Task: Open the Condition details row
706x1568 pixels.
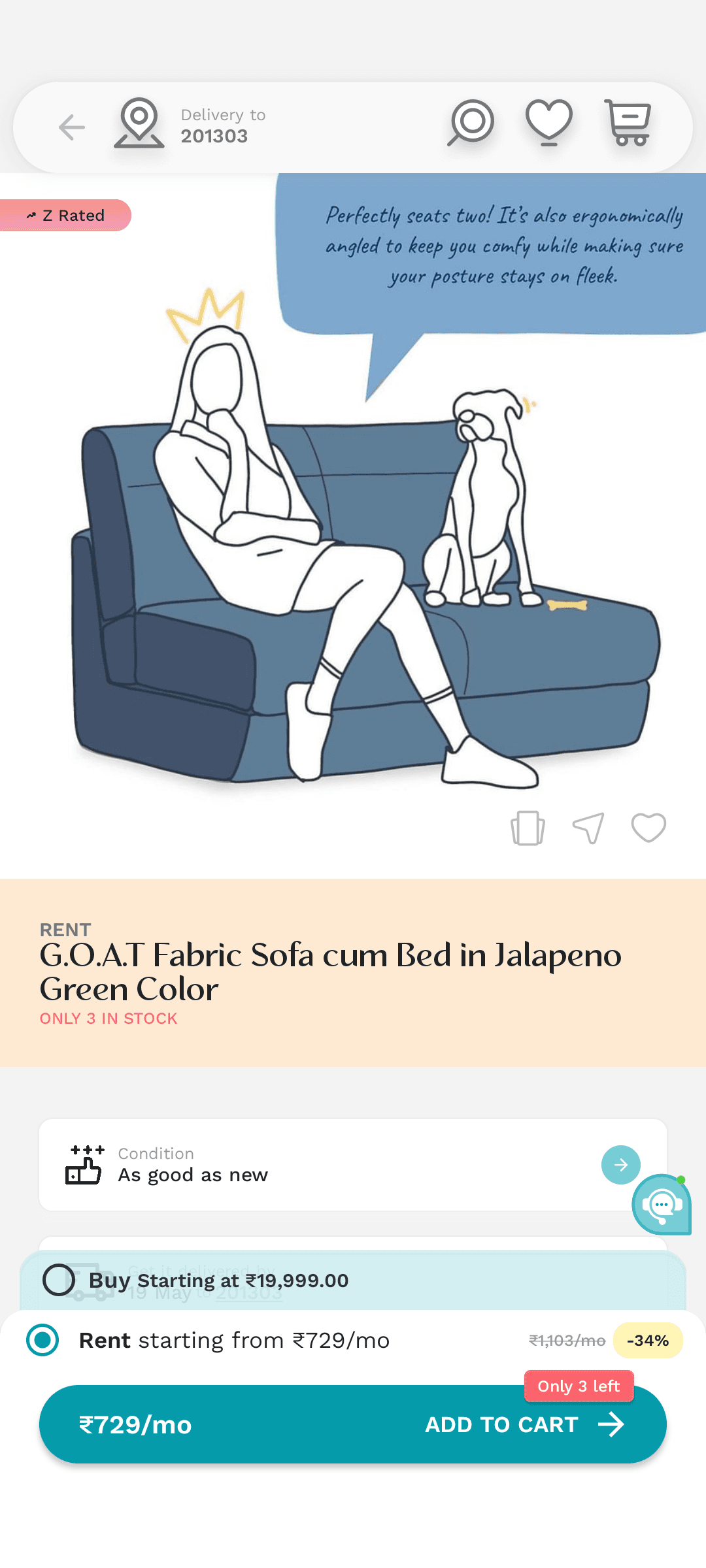Action: [x=353, y=1165]
